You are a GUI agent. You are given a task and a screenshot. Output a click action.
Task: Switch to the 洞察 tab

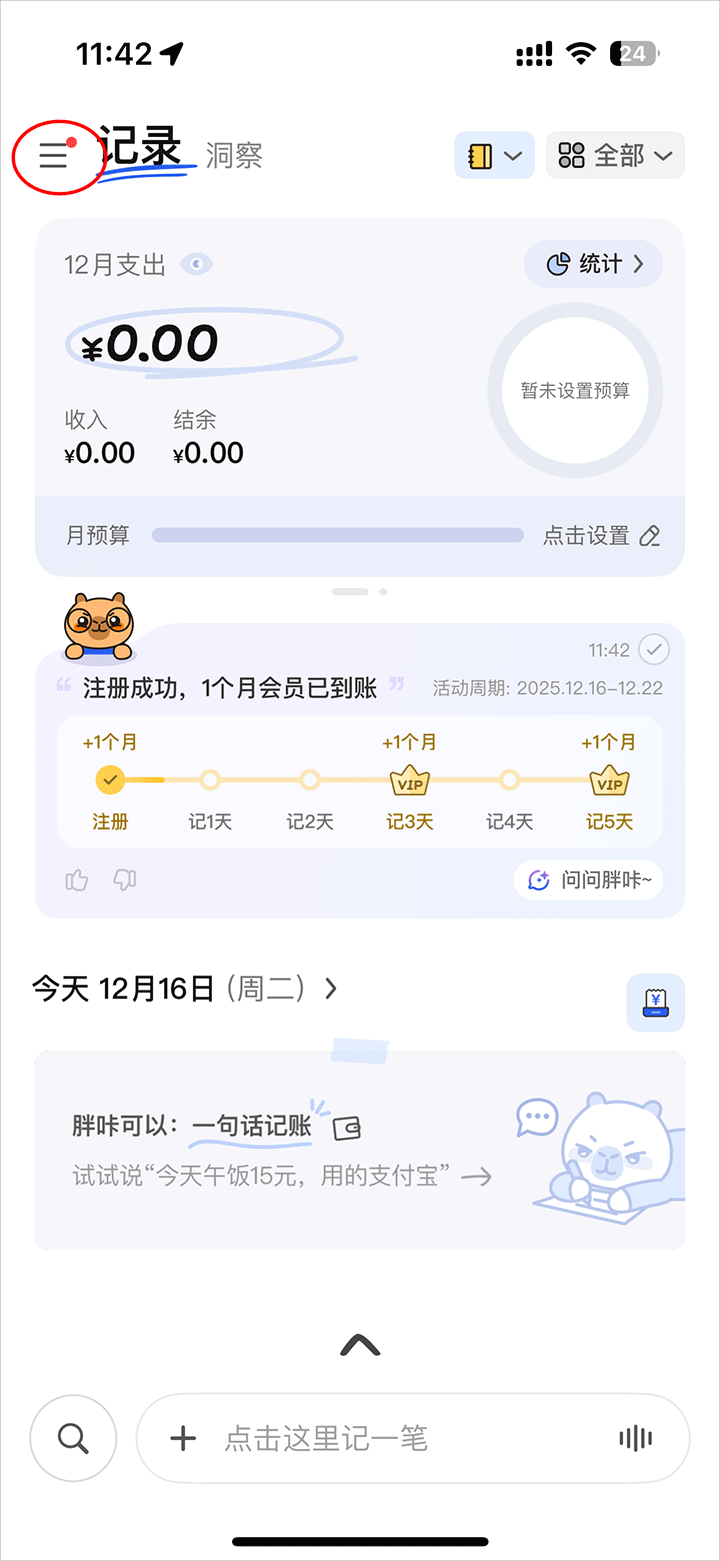click(x=234, y=156)
